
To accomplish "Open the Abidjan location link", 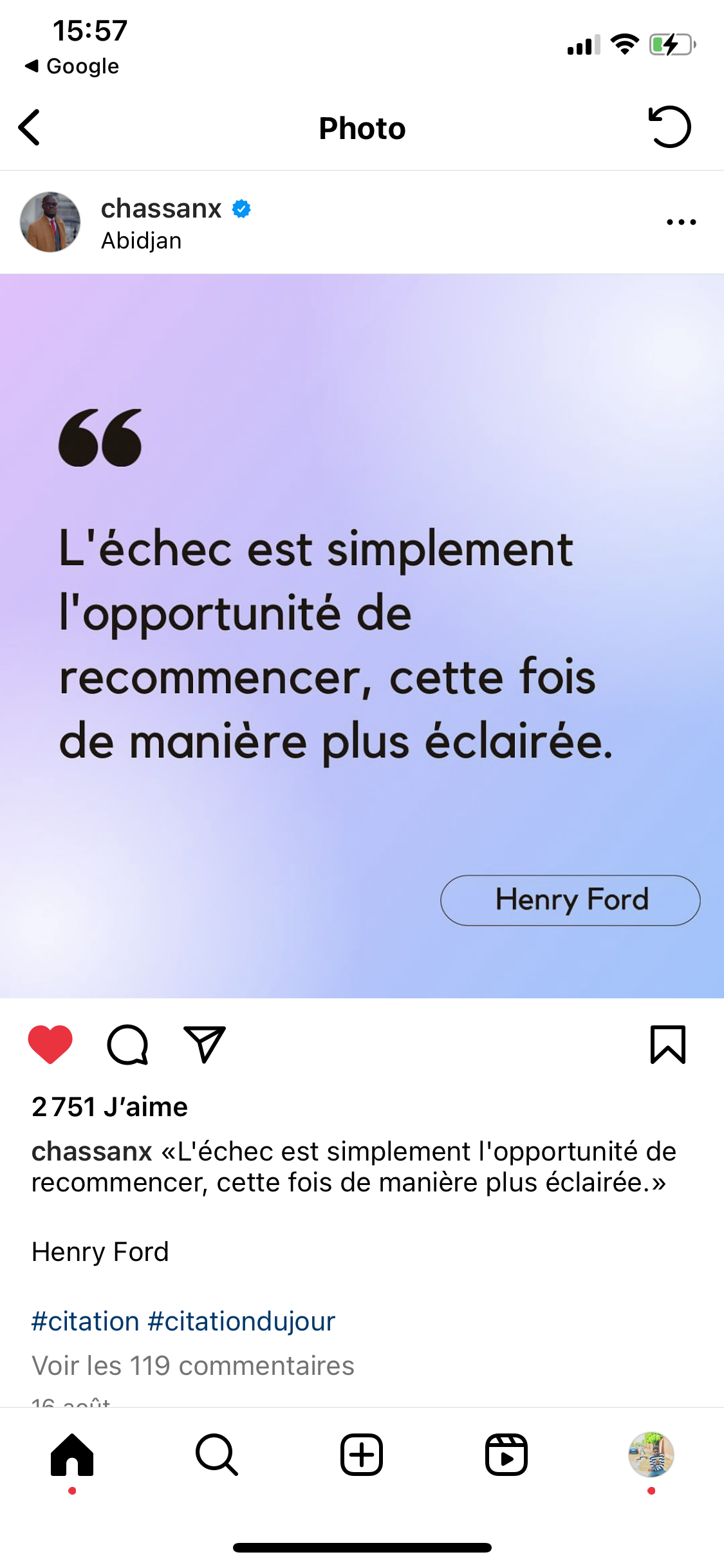I will 142,241.
